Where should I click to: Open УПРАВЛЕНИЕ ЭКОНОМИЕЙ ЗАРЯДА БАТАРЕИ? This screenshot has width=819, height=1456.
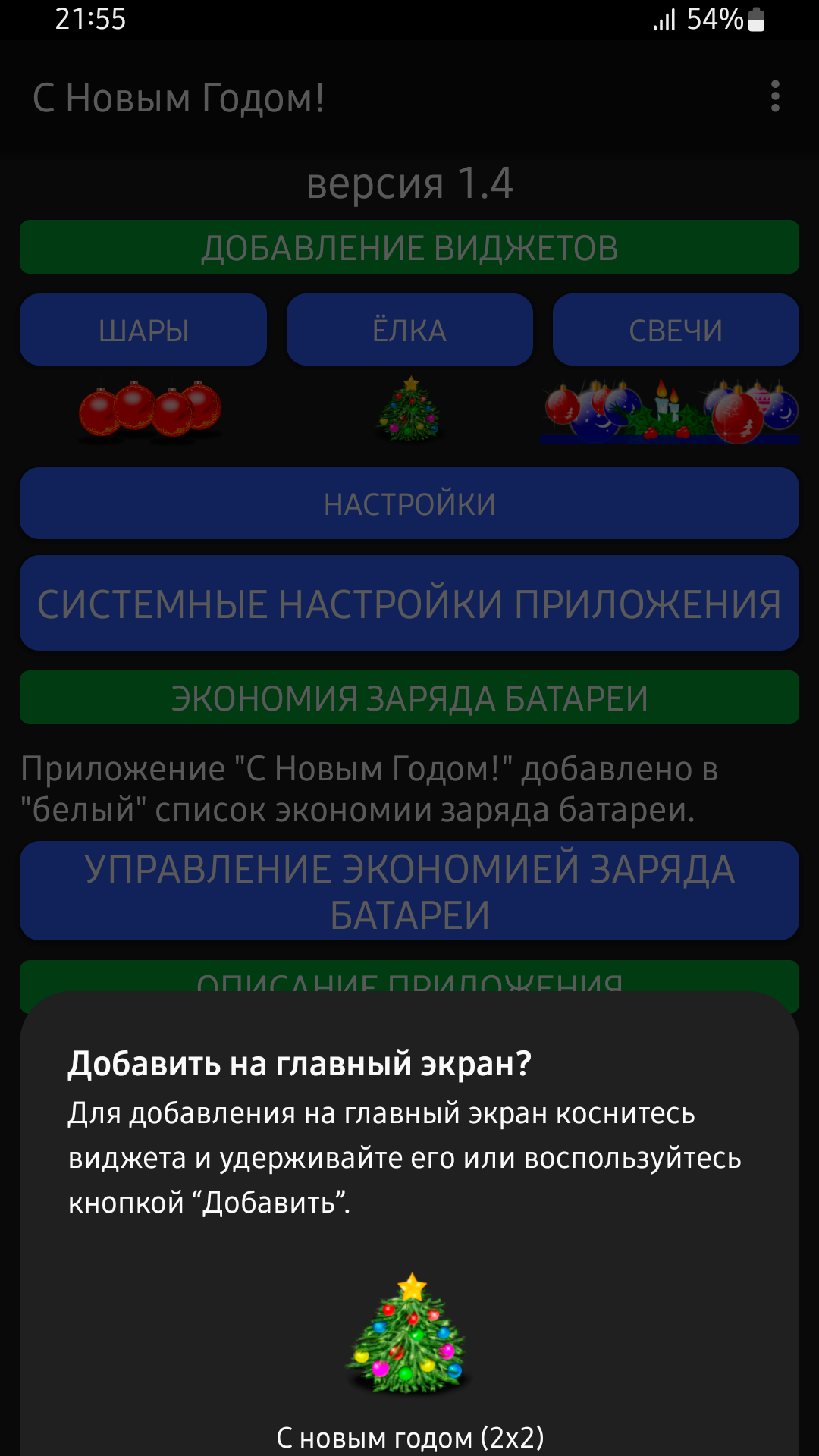pyautogui.click(x=409, y=891)
